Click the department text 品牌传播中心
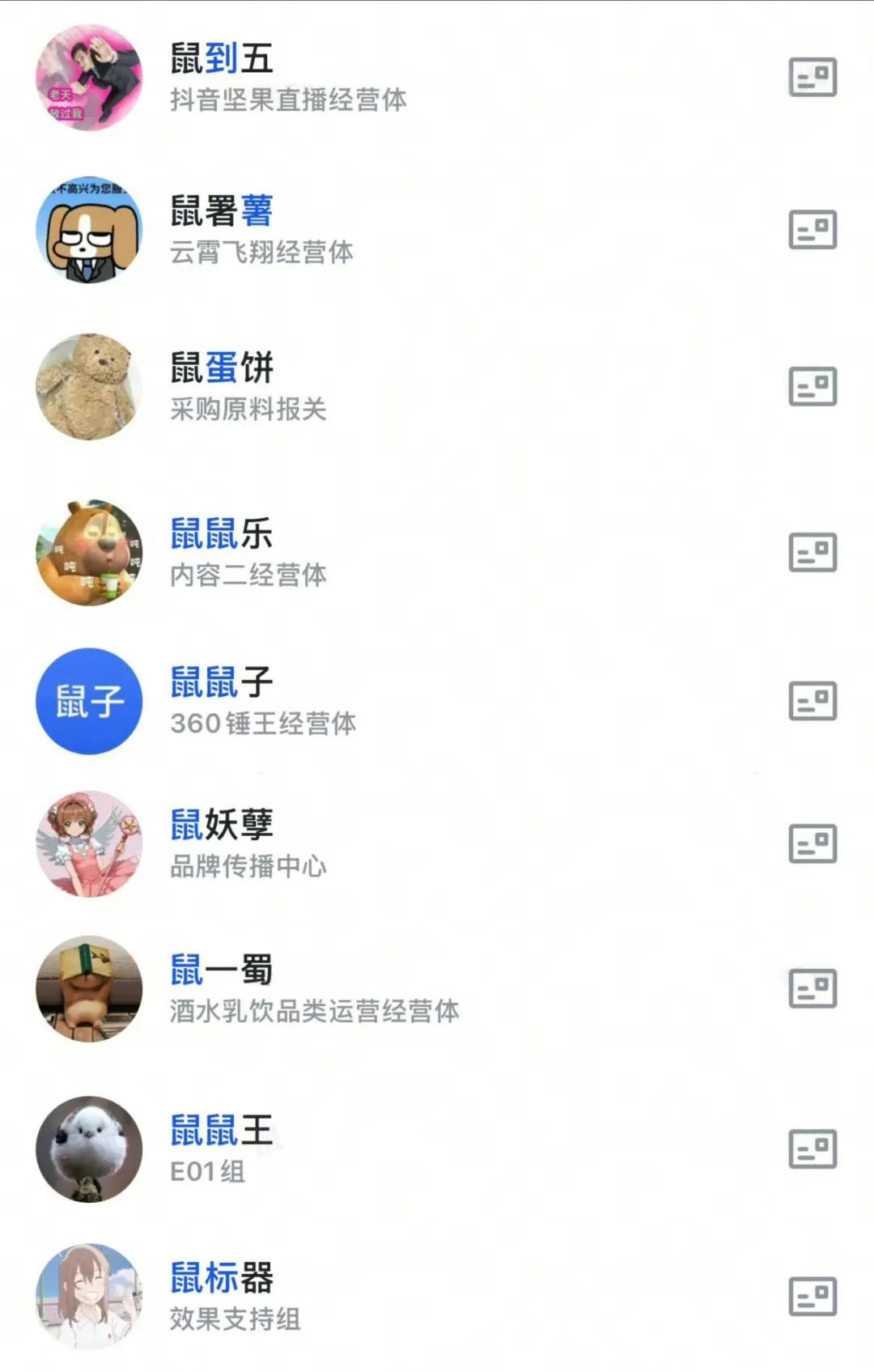 pyautogui.click(x=248, y=868)
